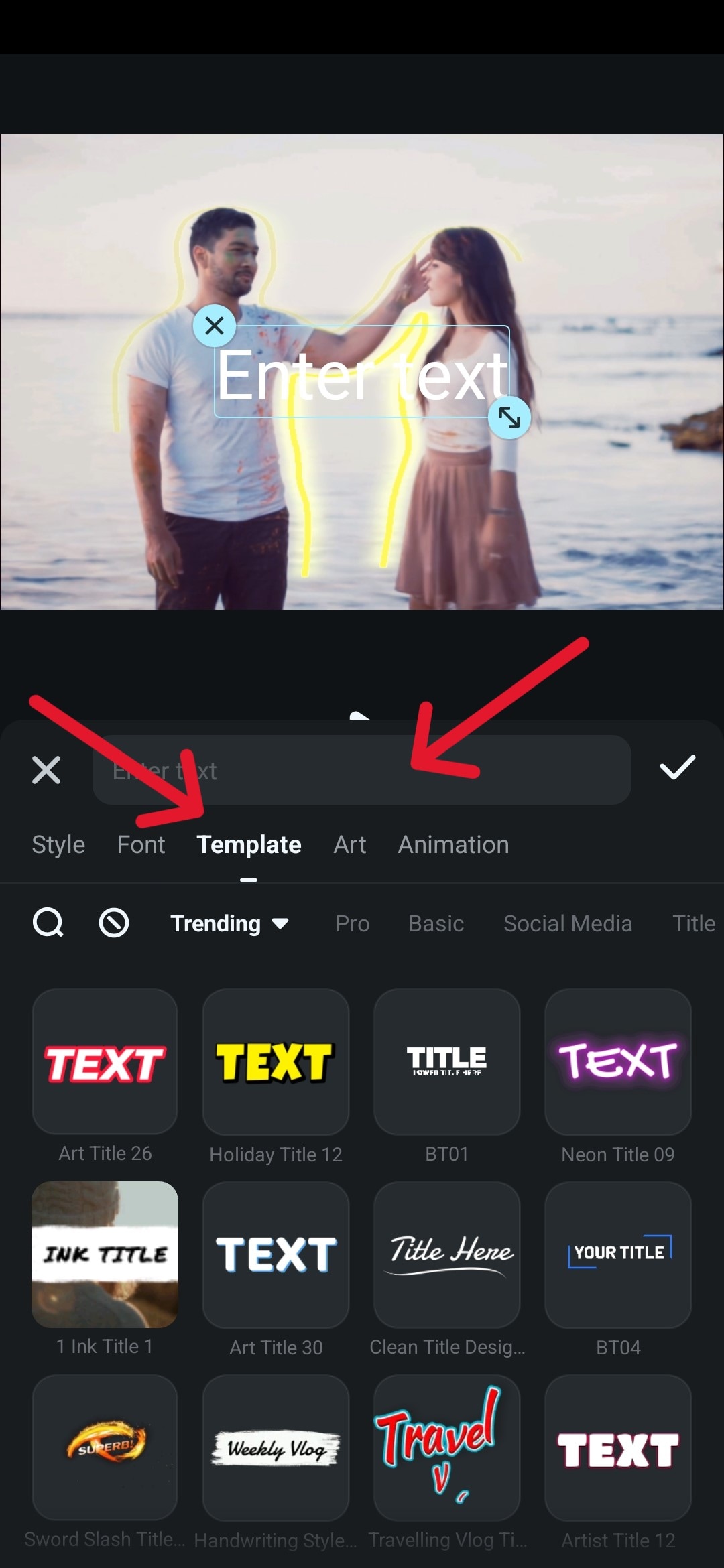Pick the 1 Ink Title 1 template
724x1568 pixels.
105,1254
